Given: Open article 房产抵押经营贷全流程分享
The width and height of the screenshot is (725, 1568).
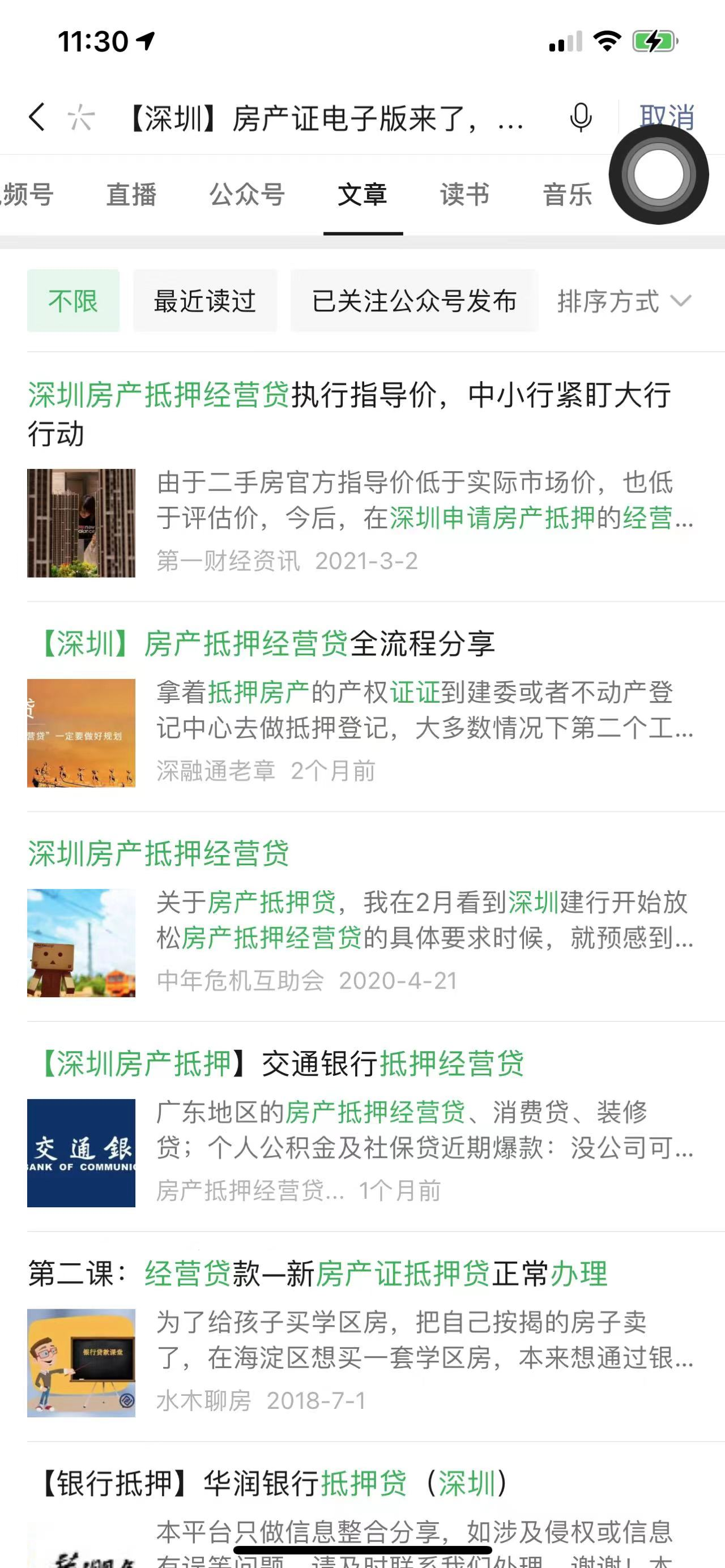Looking at the screenshot, I should click(268, 644).
